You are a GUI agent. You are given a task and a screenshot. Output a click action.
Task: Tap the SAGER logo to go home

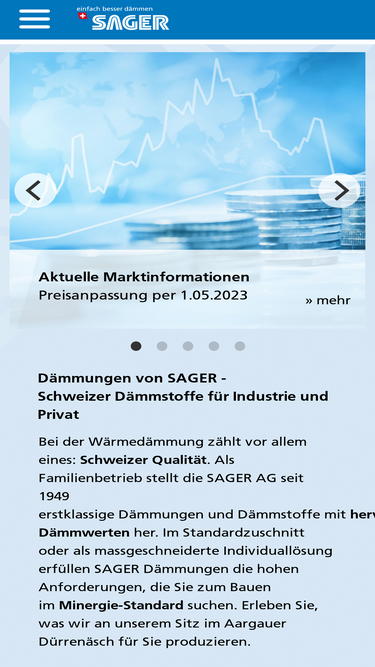(123, 18)
